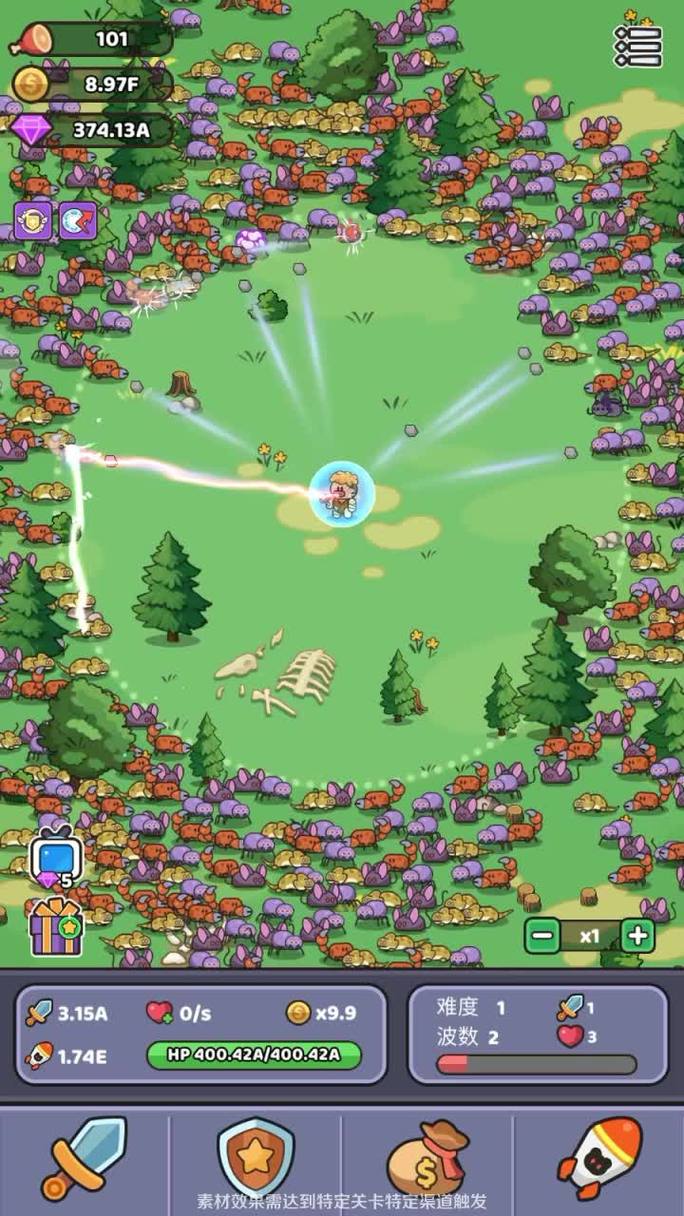Tap the purple moon-arrow buff icon
Viewport: 684px width, 1216px height.
tap(78, 221)
